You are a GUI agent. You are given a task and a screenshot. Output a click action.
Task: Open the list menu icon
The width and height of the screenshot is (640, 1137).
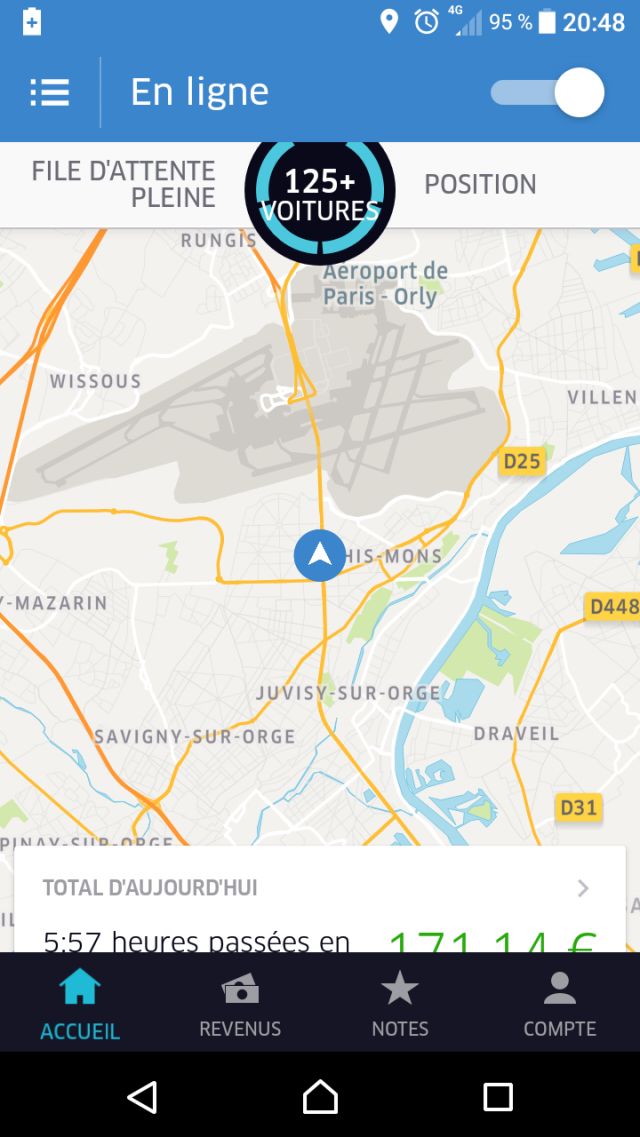click(49, 93)
